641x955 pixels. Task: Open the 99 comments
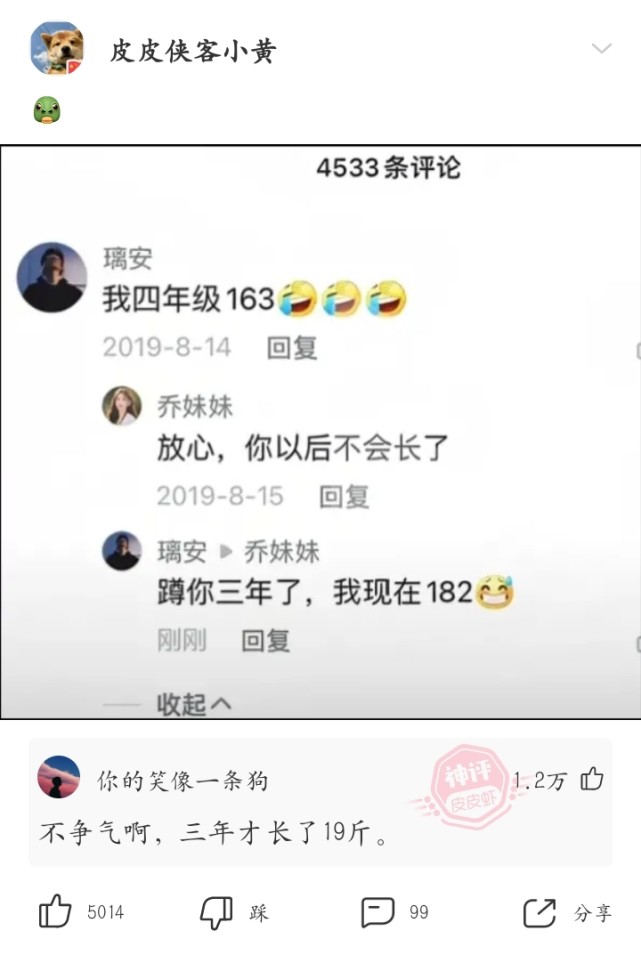[x=378, y=912]
